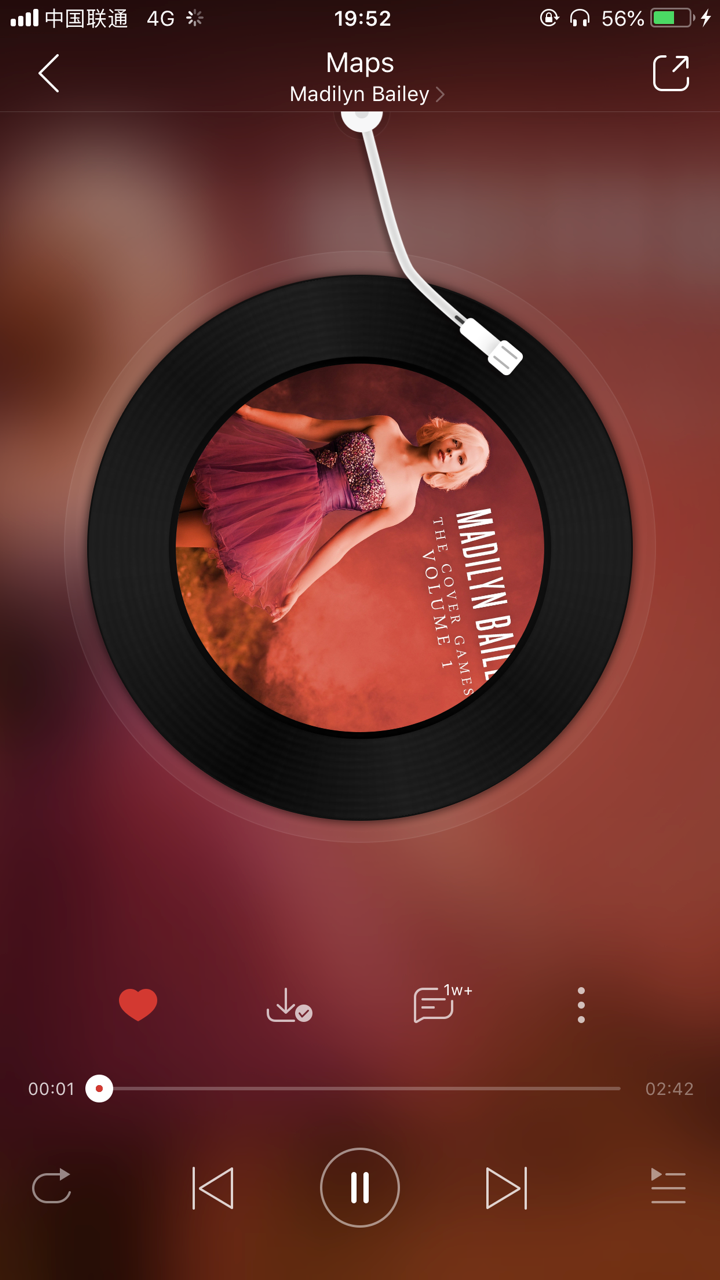Share the song Maps
720x1280 pixels.
pyautogui.click(x=671, y=74)
